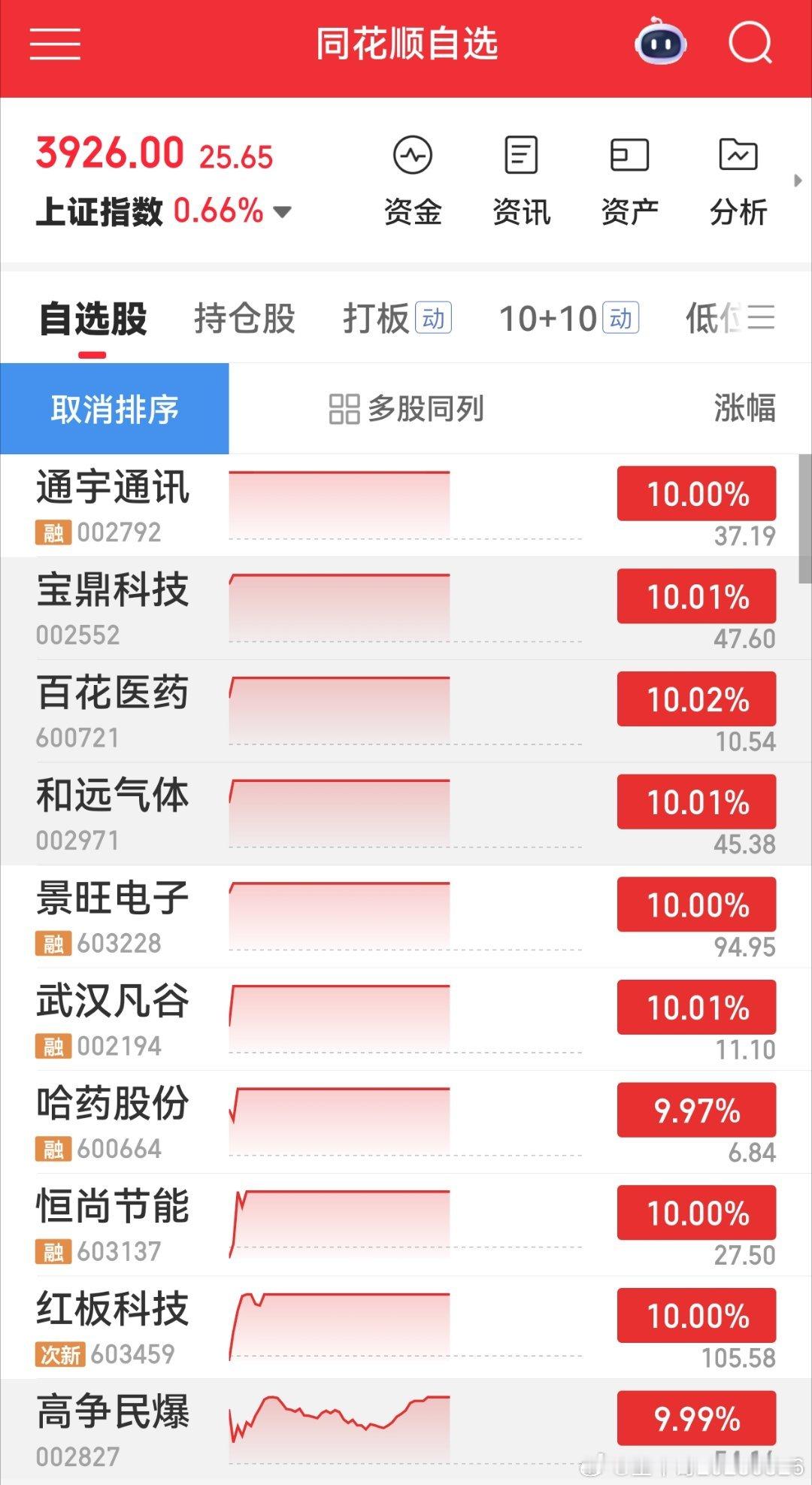Viewport: 812px width, 1485px height.
Task: View 景旺电子 stock details
Action: [406, 917]
